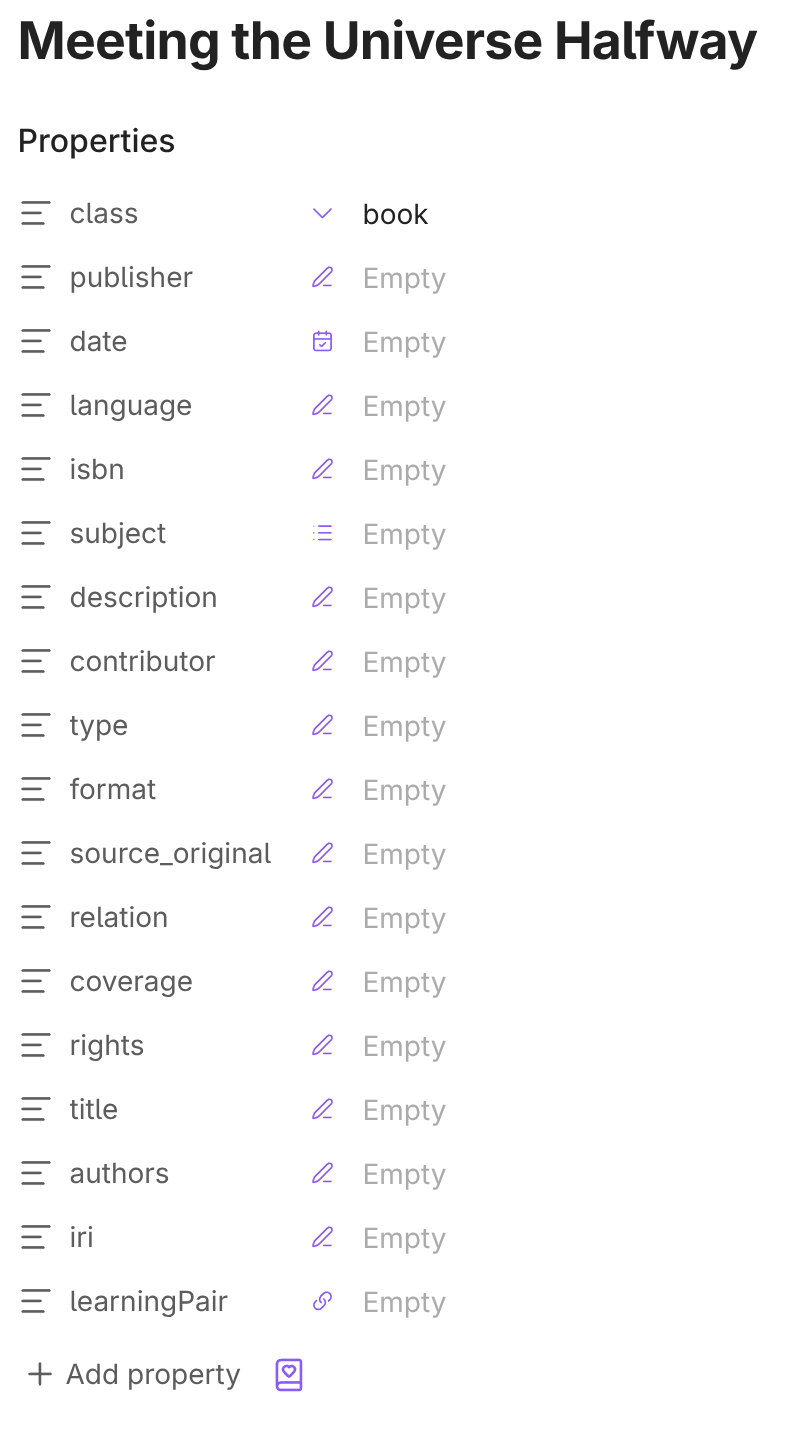Screen dimensions: 796x1439
Task: Open the template icon next to Add property
Action: tap(288, 1374)
